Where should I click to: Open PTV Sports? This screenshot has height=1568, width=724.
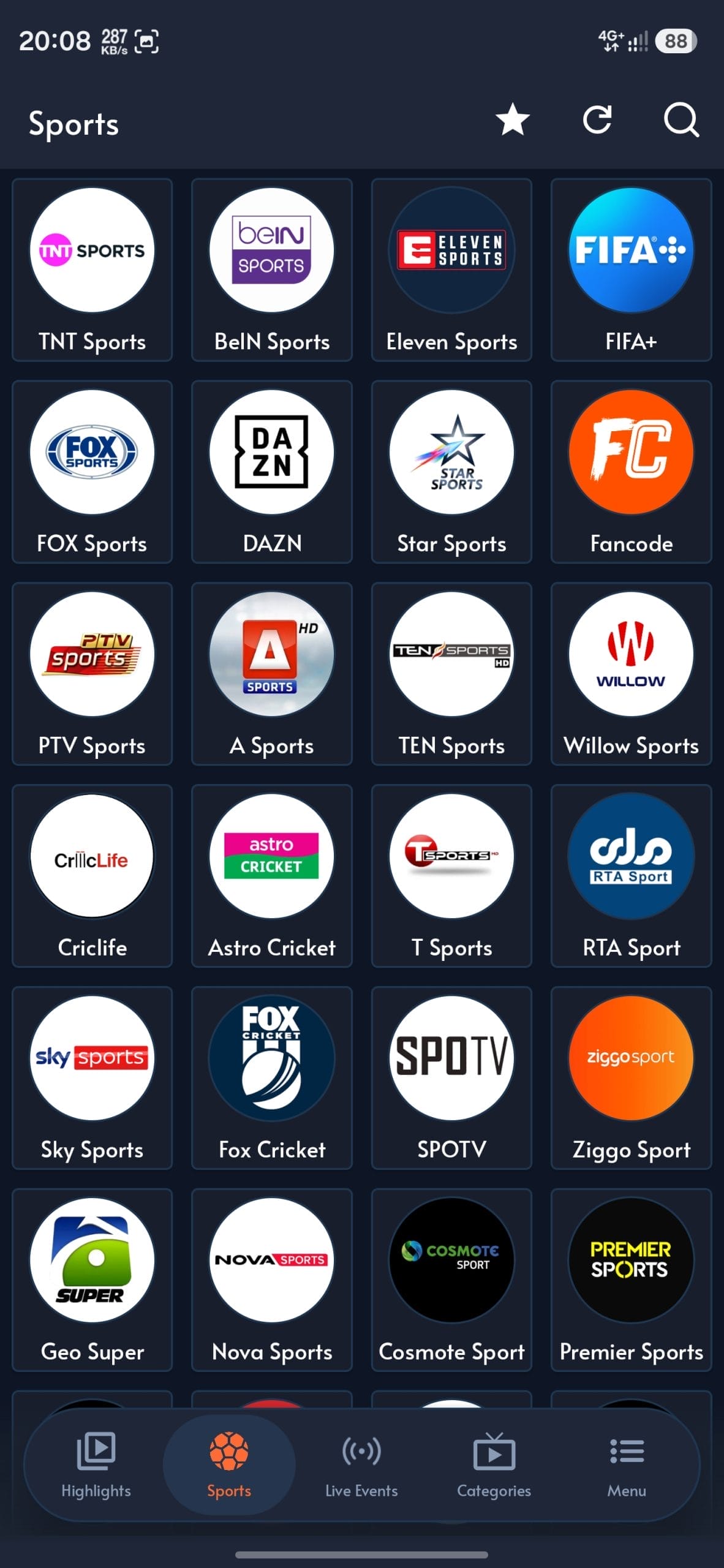(92, 674)
